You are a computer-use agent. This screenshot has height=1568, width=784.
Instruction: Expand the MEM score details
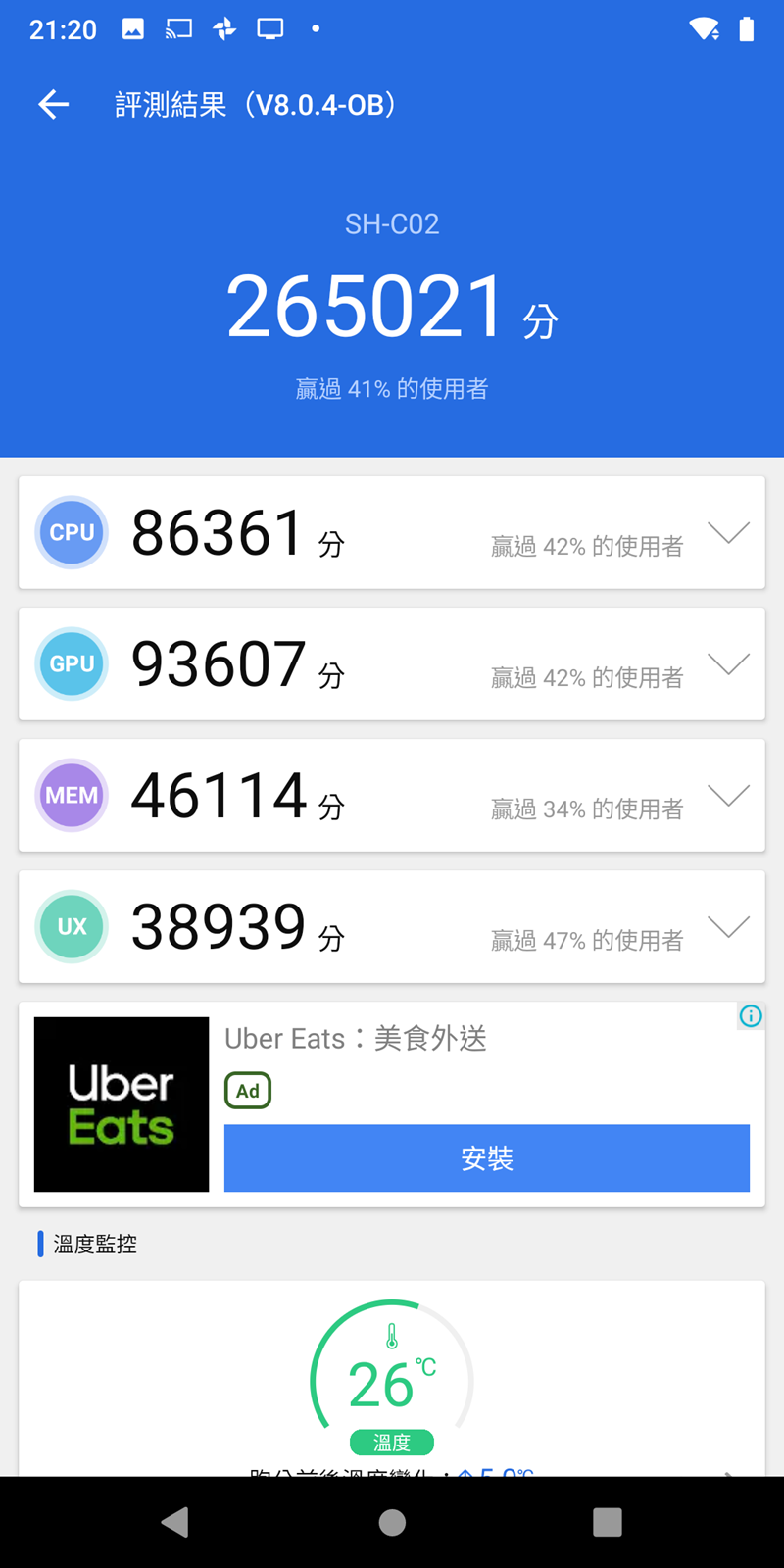[x=728, y=795]
